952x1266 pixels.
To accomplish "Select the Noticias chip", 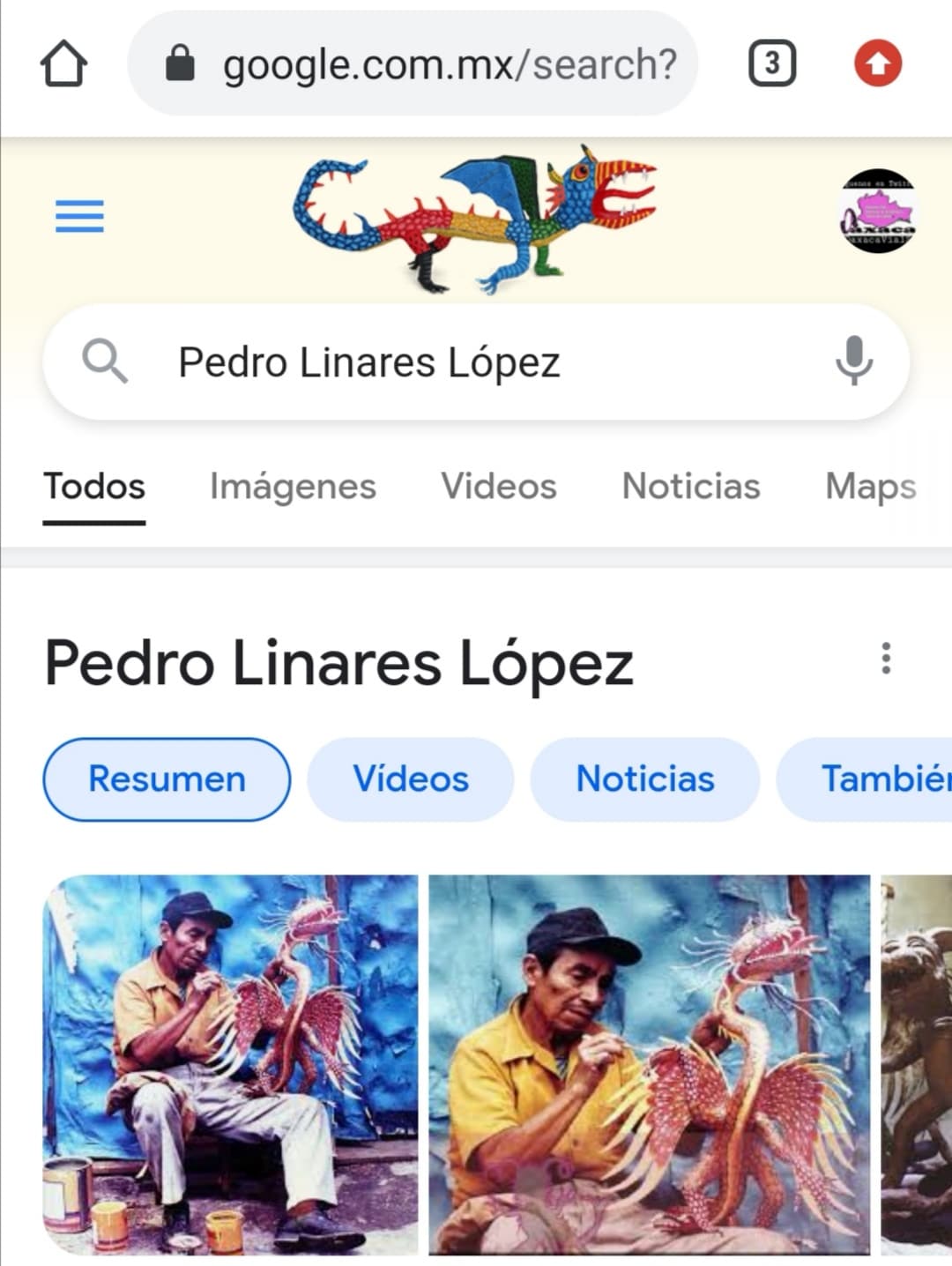I will click(645, 779).
